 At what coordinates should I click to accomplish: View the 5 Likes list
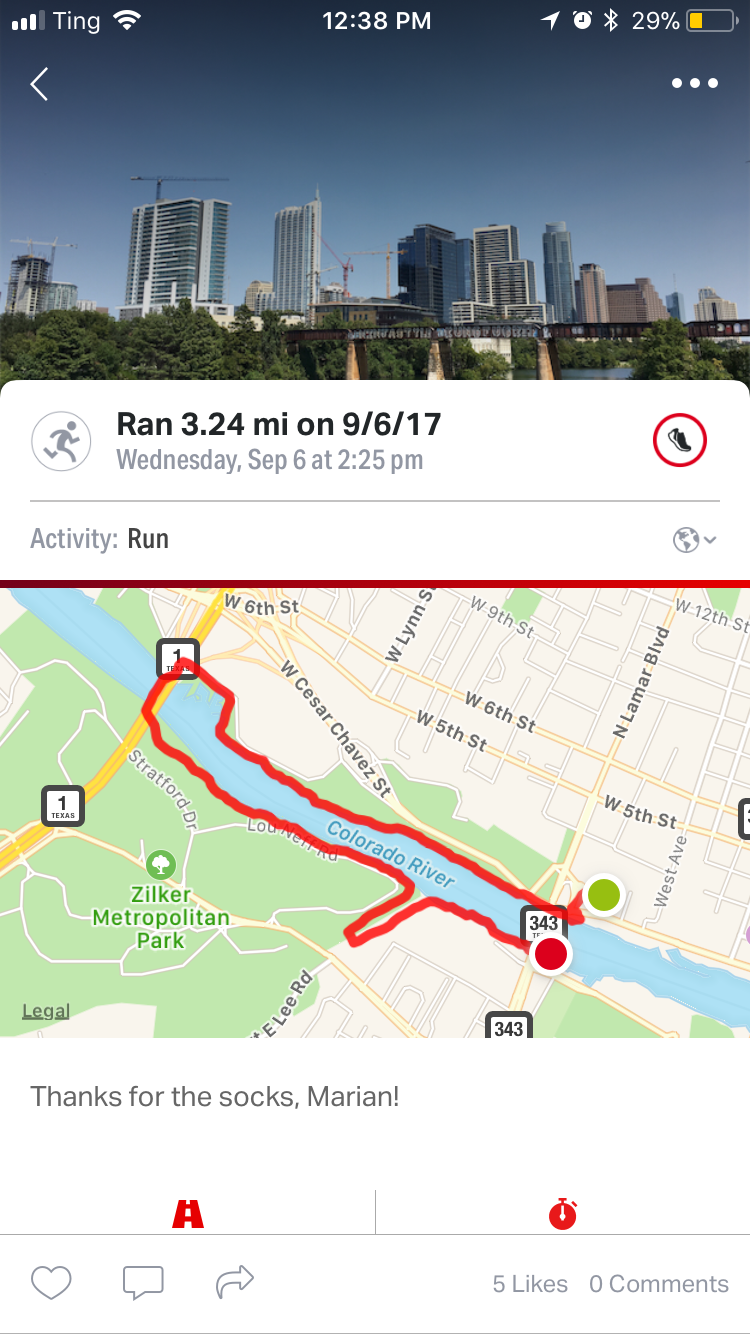pos(530,1284)
